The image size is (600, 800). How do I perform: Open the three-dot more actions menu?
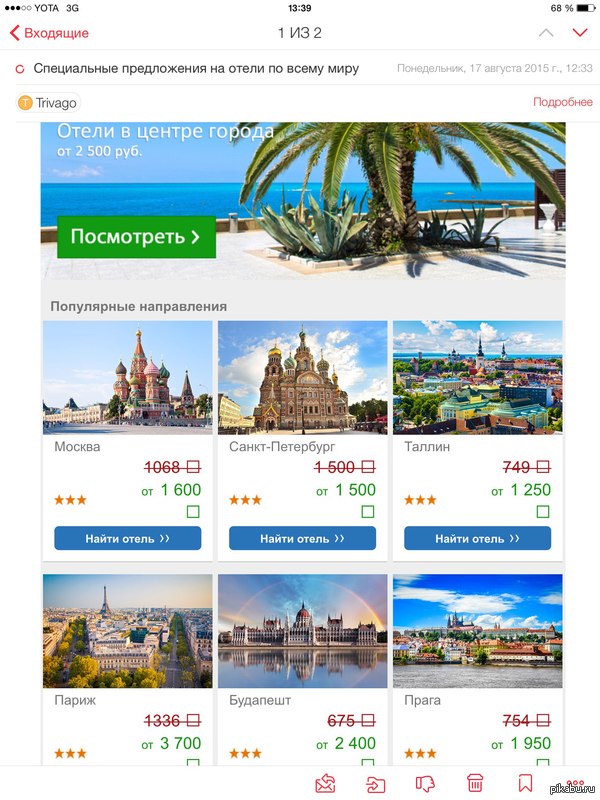[x=575, y=783]
